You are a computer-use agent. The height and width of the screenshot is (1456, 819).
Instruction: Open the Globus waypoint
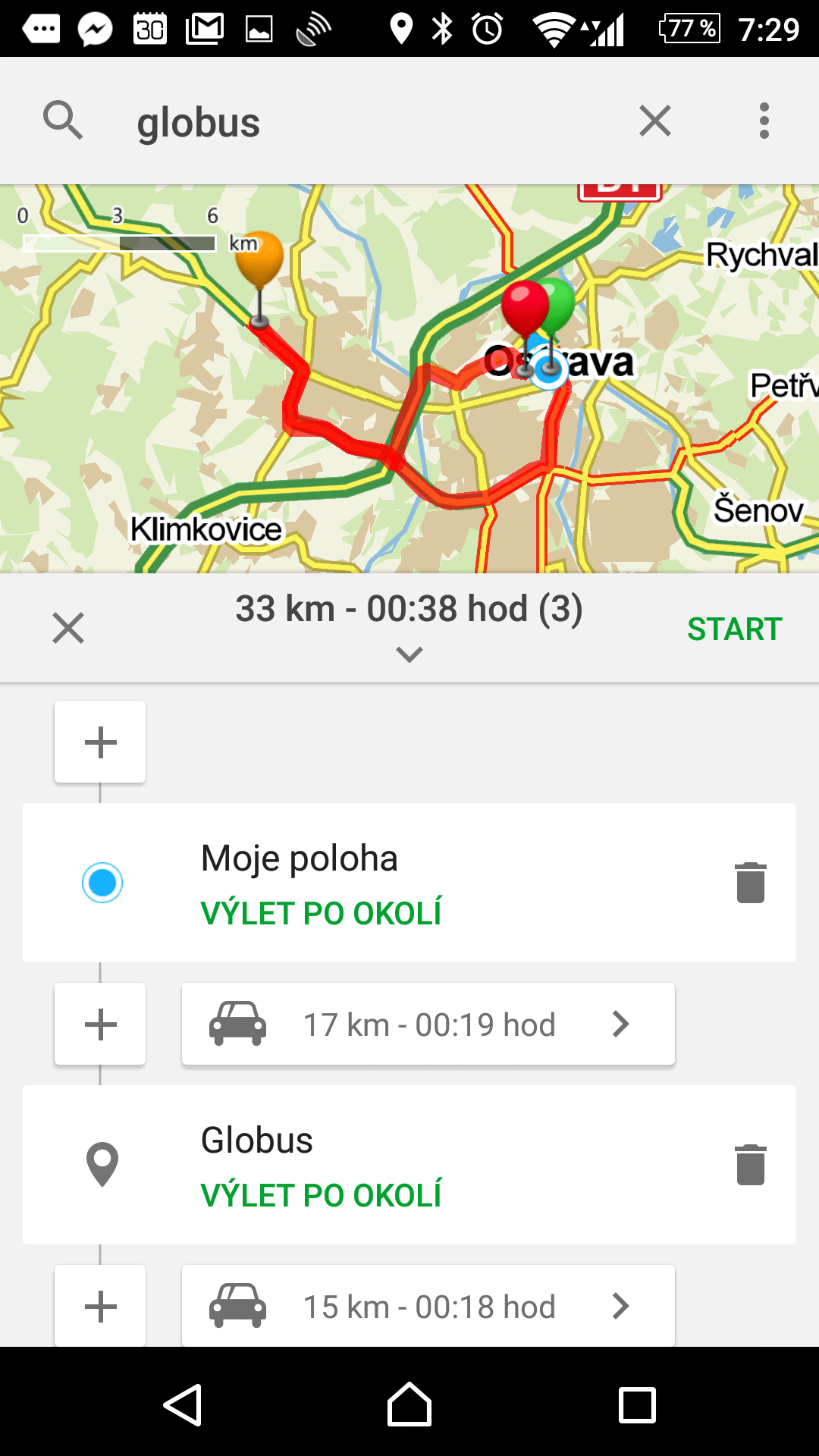pos(409,1165)
